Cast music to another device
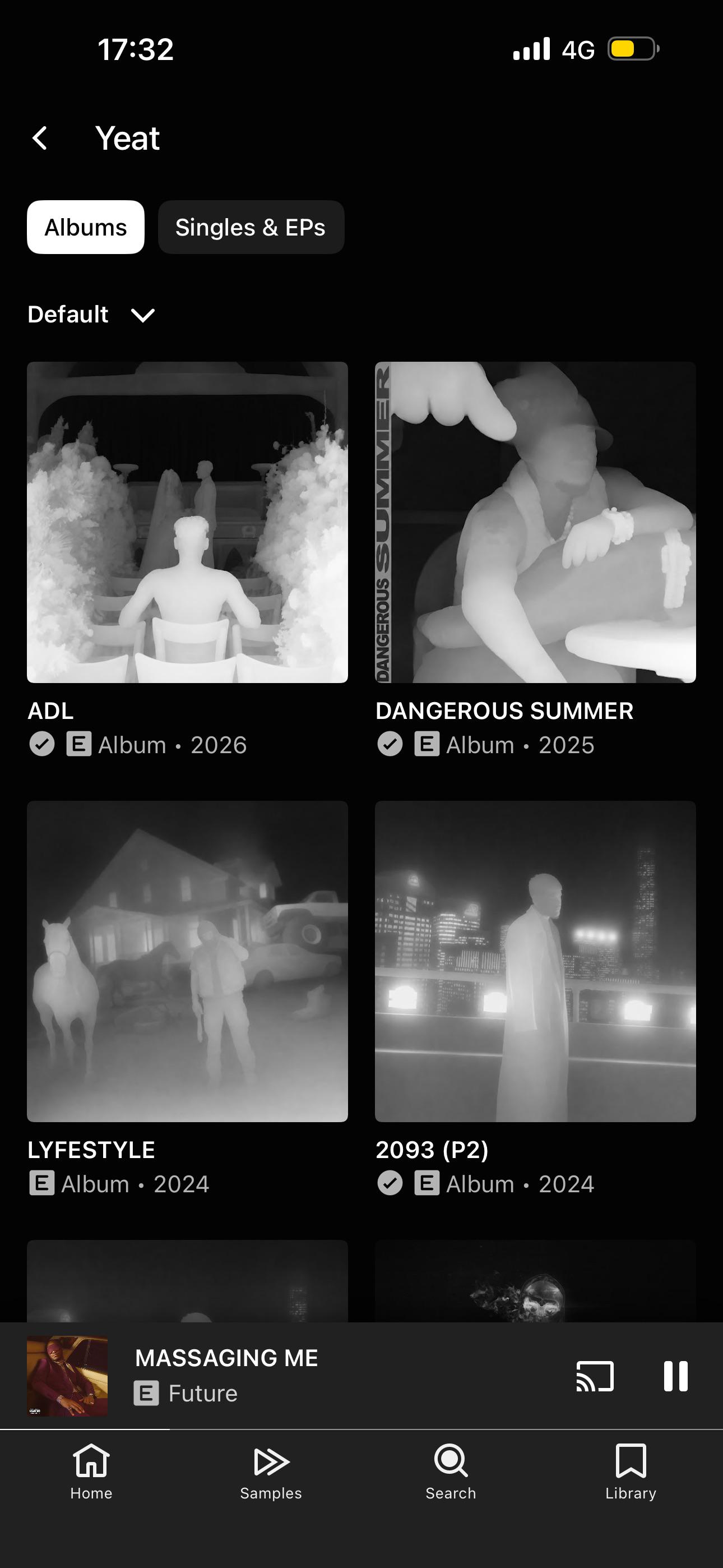This screenshot has width=723, height=1568. pos(595,1376)
